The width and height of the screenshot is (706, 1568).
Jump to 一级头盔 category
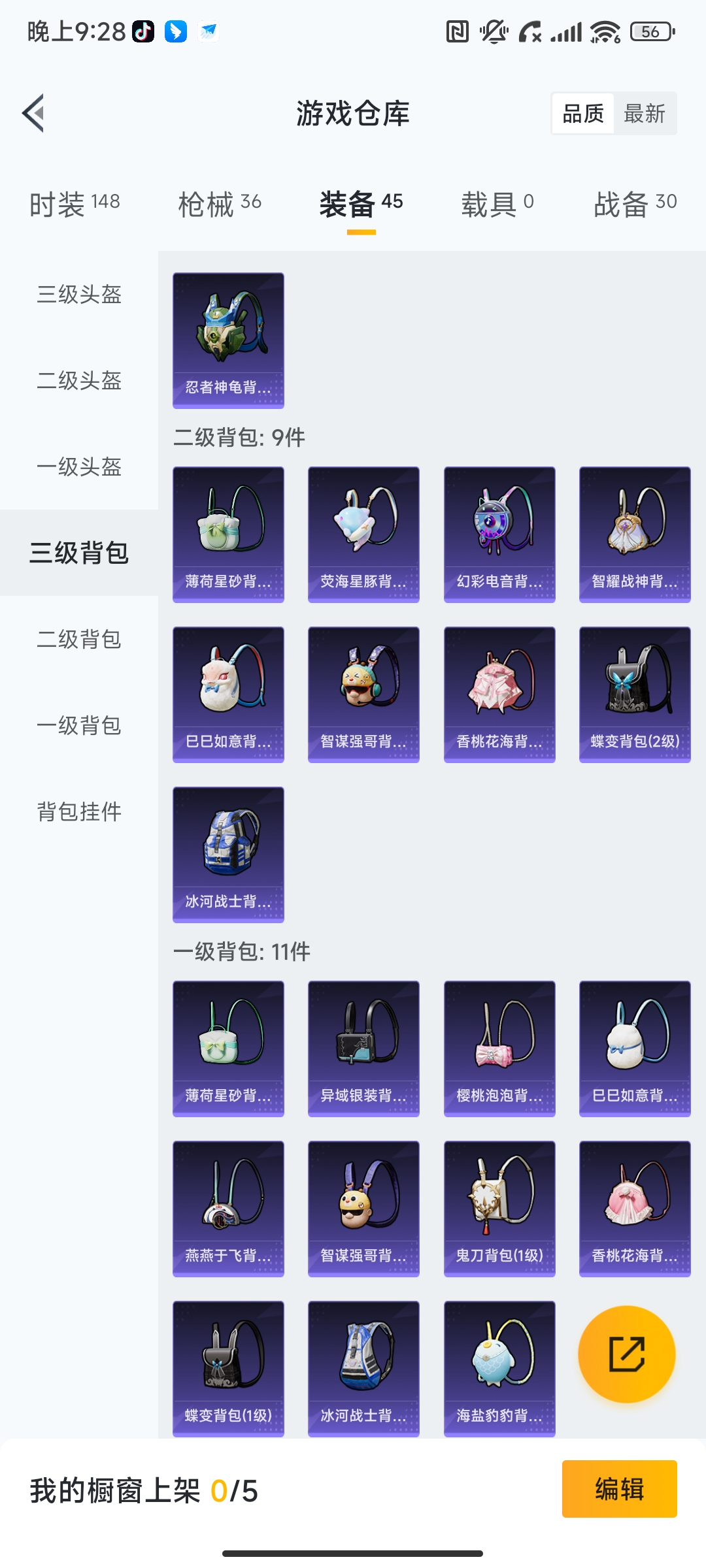(x=79, y=467)
